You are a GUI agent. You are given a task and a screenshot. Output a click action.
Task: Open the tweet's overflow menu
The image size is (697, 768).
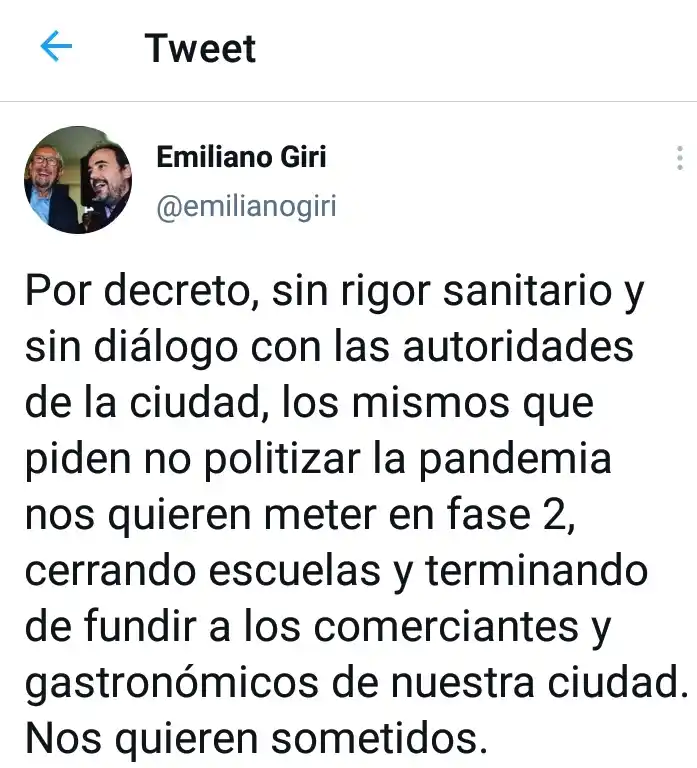[679, 158]
